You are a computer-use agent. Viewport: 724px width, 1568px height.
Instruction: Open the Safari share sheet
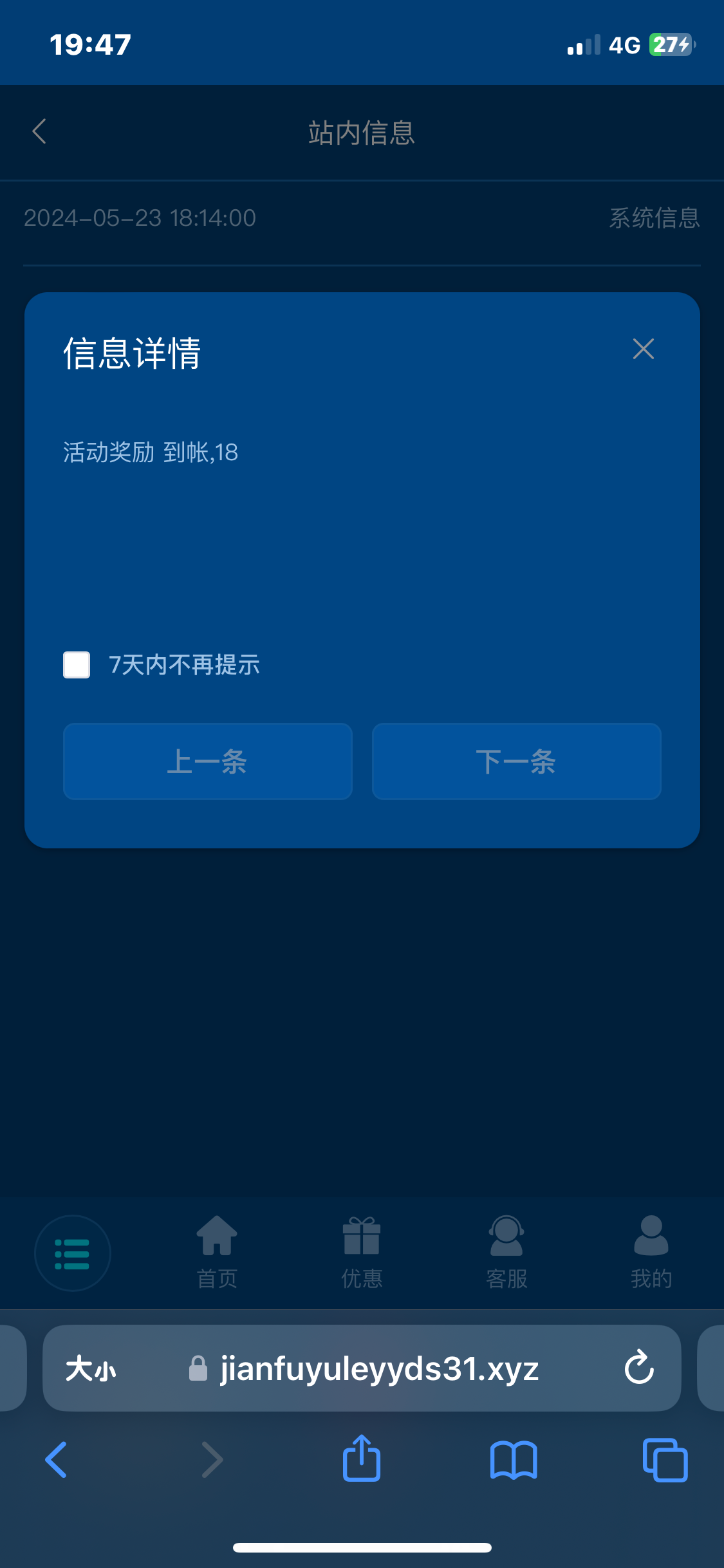click(x=362, y=1459)
